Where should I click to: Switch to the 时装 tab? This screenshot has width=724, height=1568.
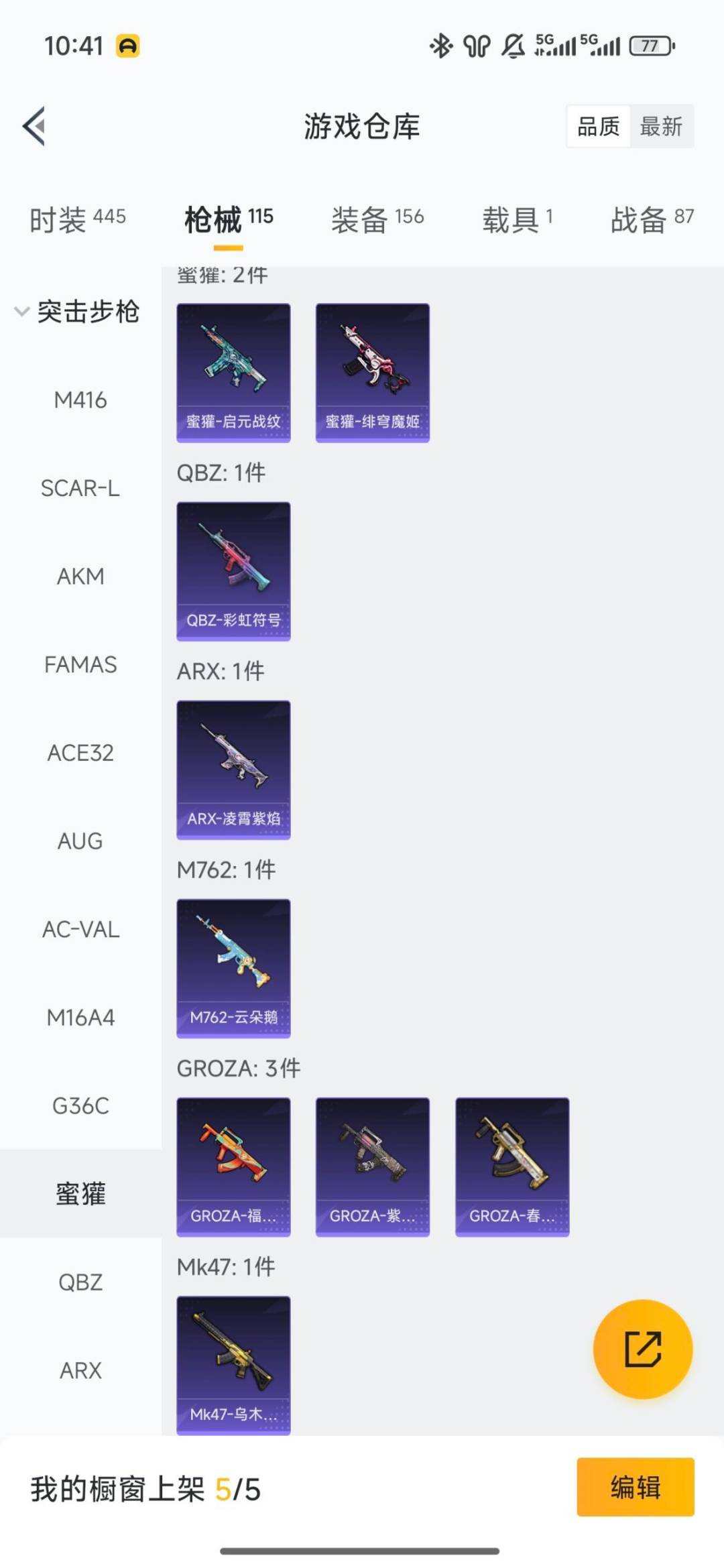pos(77,219)
